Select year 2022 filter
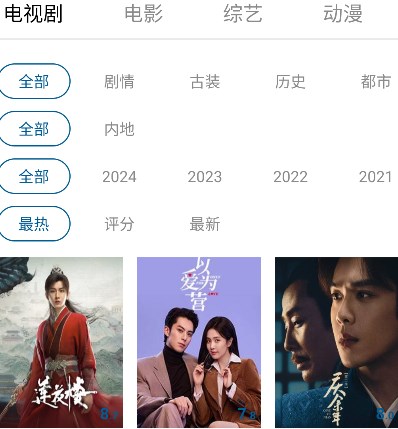Viewport: 398px width, 429px height. pos(290,177)
